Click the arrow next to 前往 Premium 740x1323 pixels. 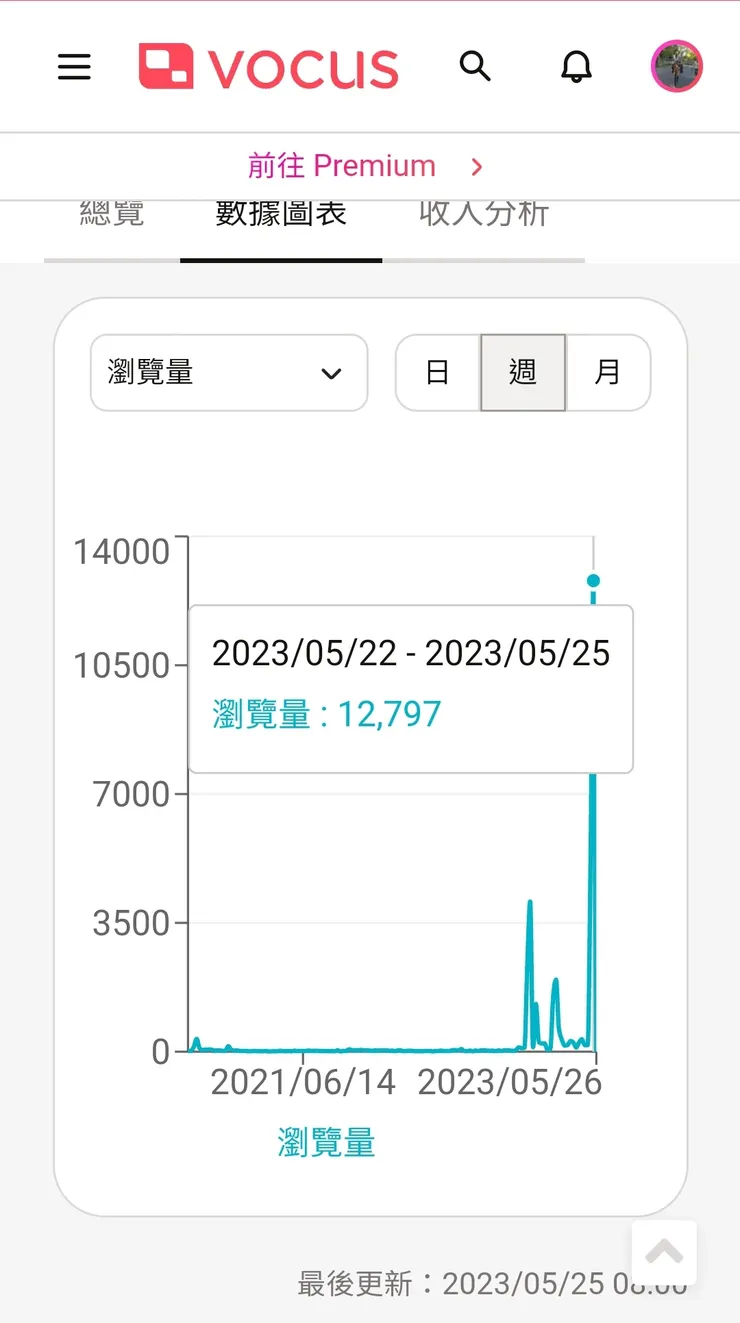(x=476, y=166)
